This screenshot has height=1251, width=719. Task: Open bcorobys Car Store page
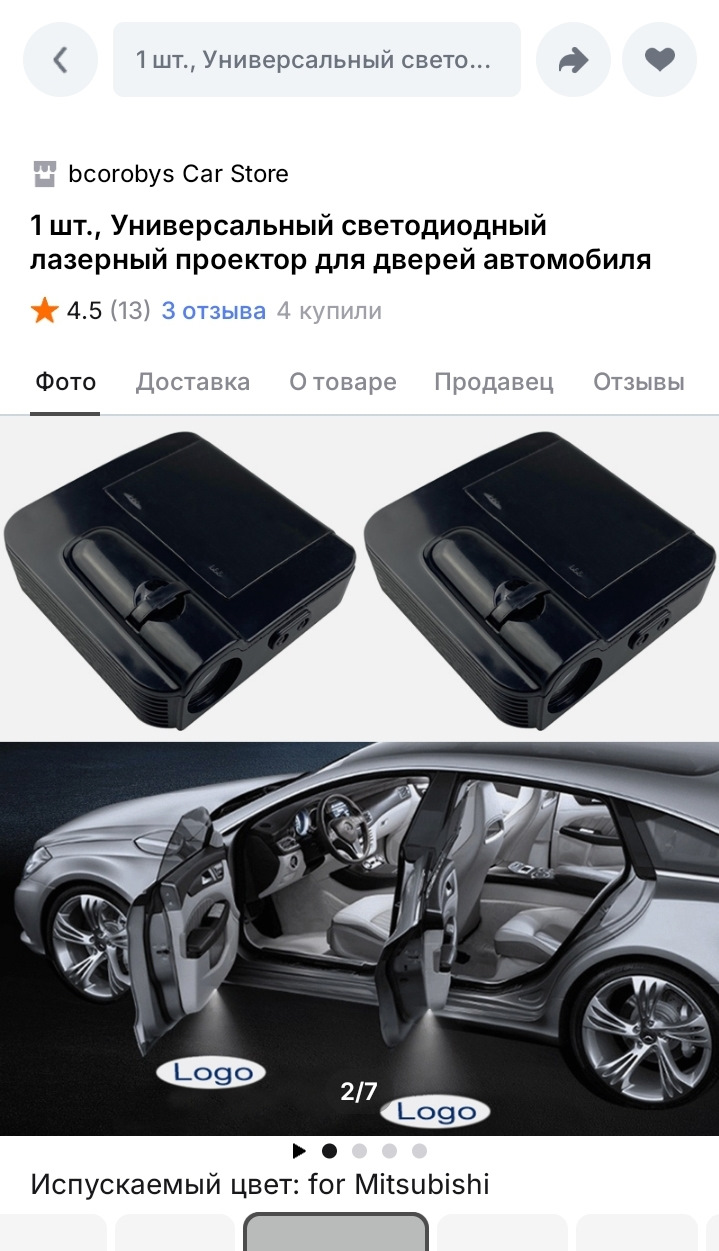click(177, 174)
